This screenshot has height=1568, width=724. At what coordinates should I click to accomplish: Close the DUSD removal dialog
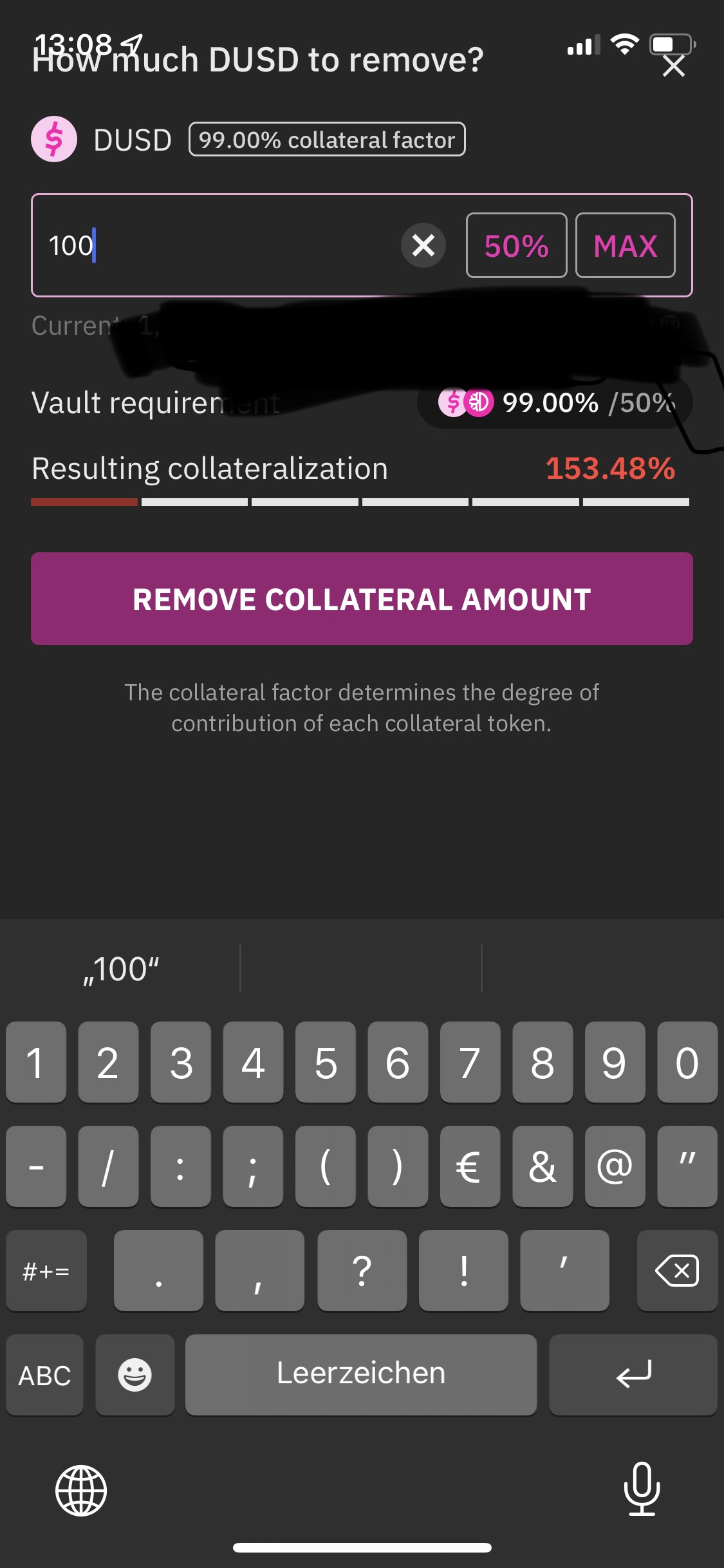(x=673, y=66)
